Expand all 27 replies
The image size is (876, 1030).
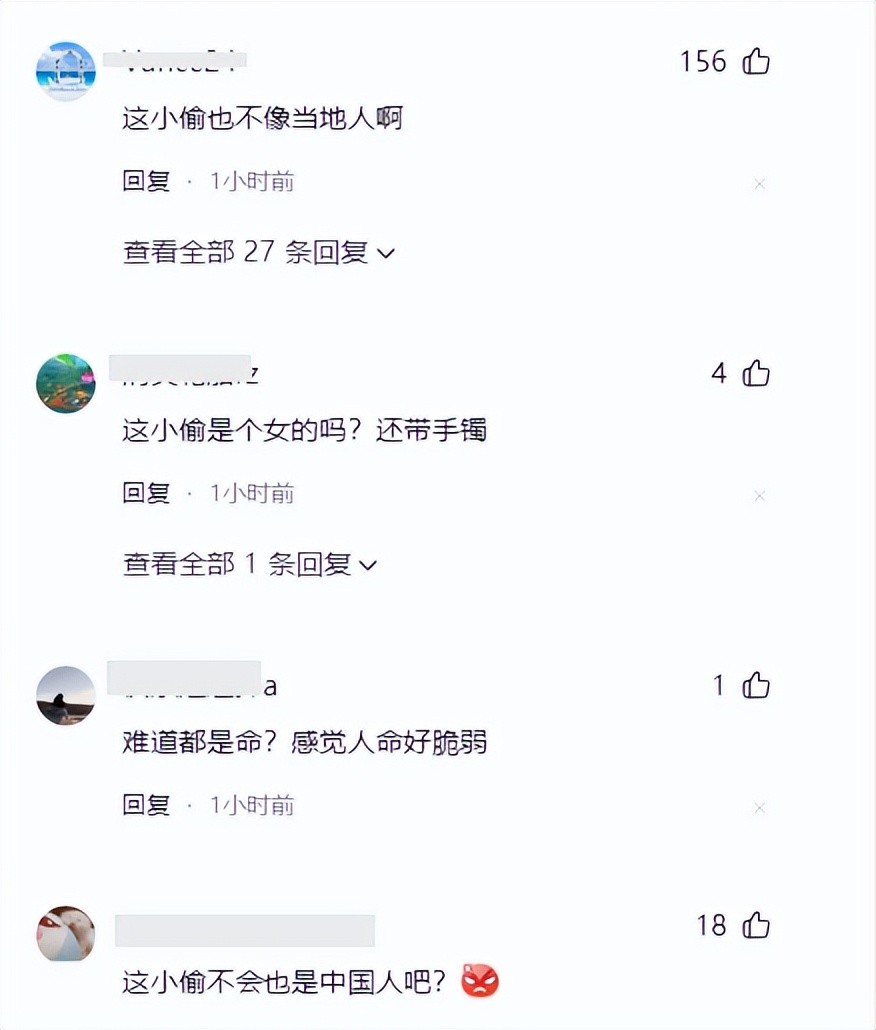[258, 252]
